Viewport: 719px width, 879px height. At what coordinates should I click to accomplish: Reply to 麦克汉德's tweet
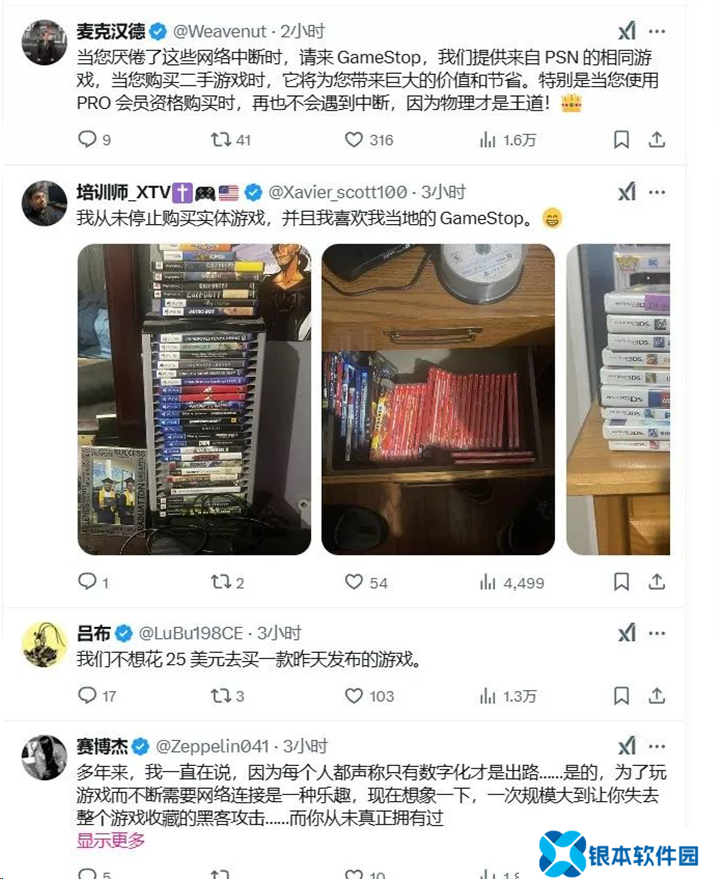87,140
